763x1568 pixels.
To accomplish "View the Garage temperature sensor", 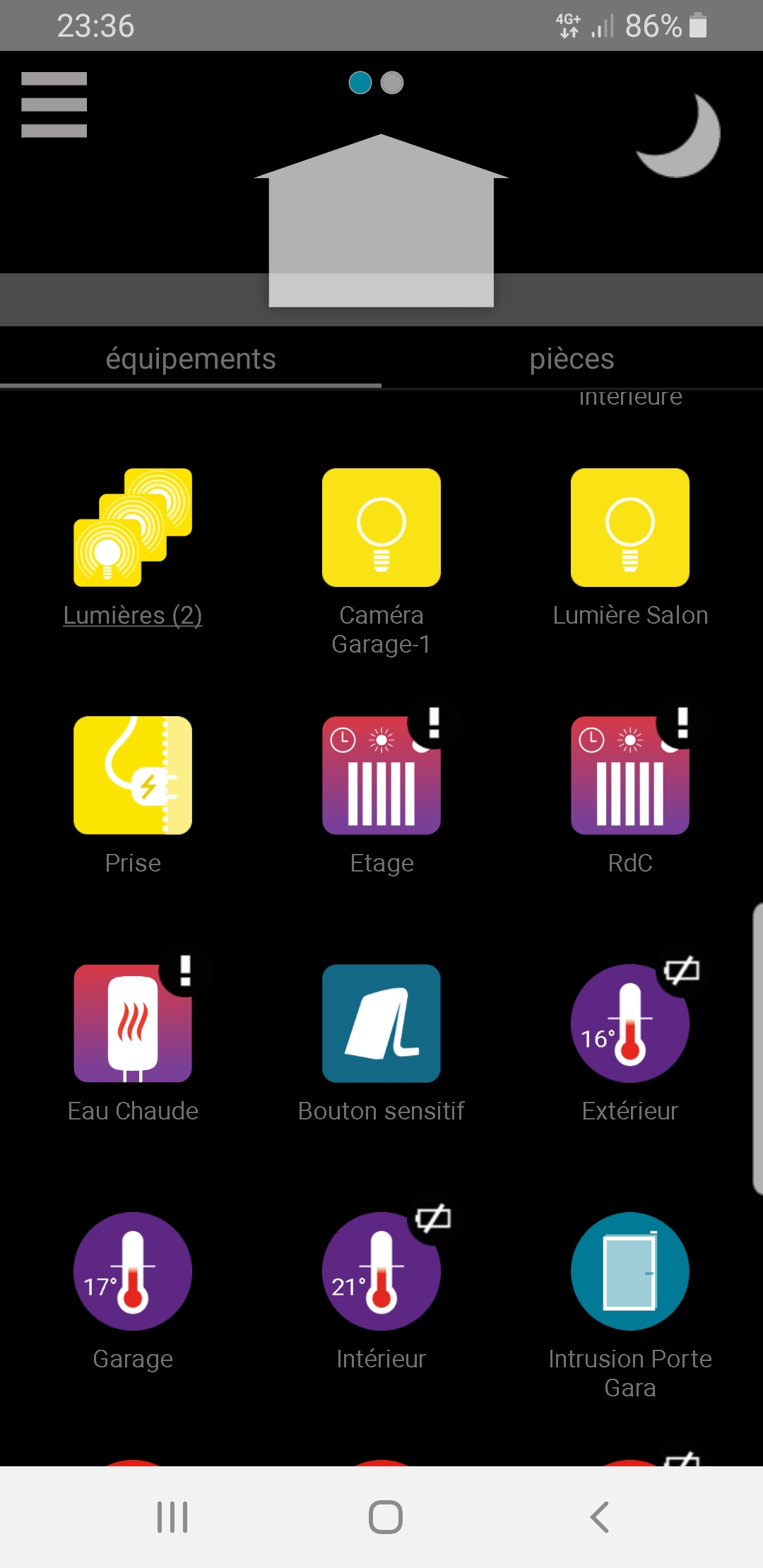I will 133,1271.
